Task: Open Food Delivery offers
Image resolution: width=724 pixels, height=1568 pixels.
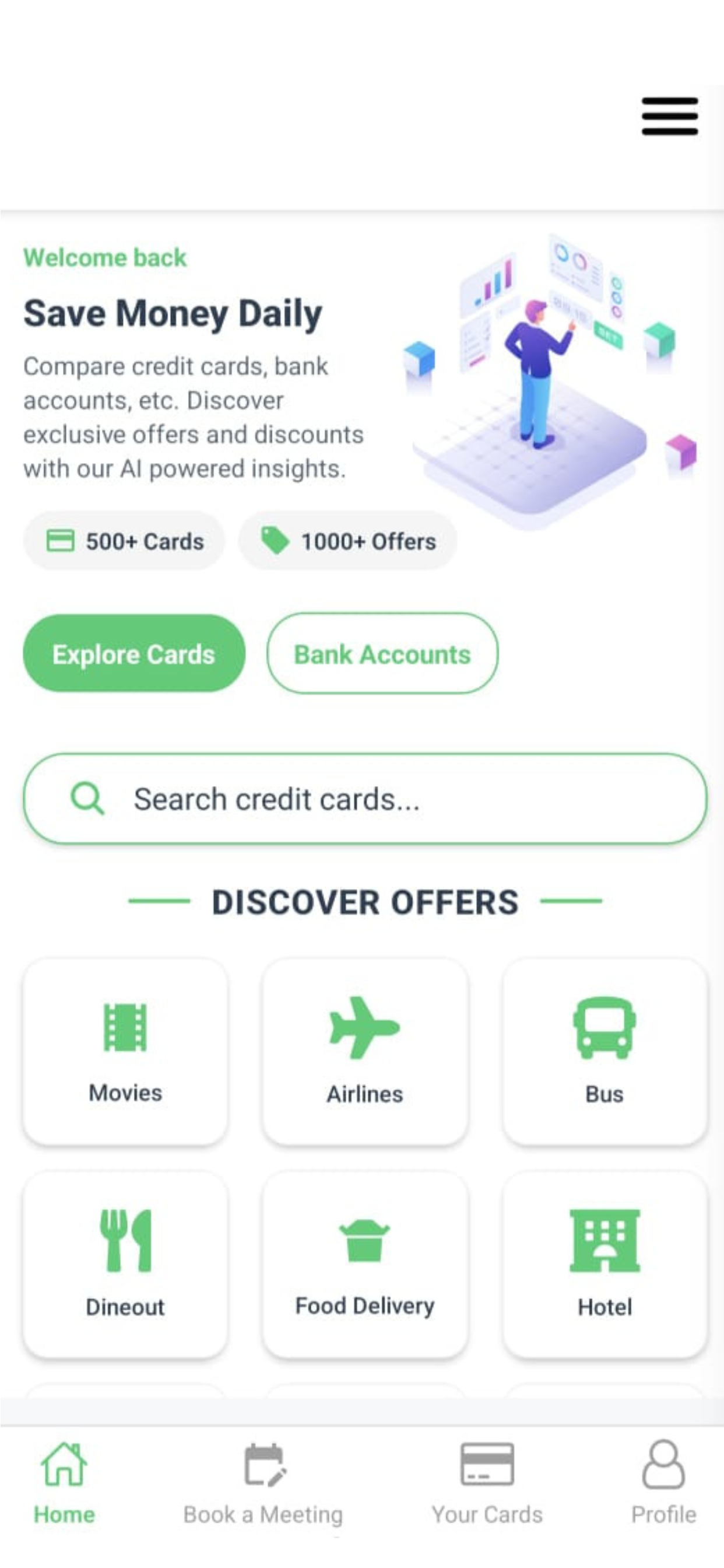Action: coord(365,1265)
